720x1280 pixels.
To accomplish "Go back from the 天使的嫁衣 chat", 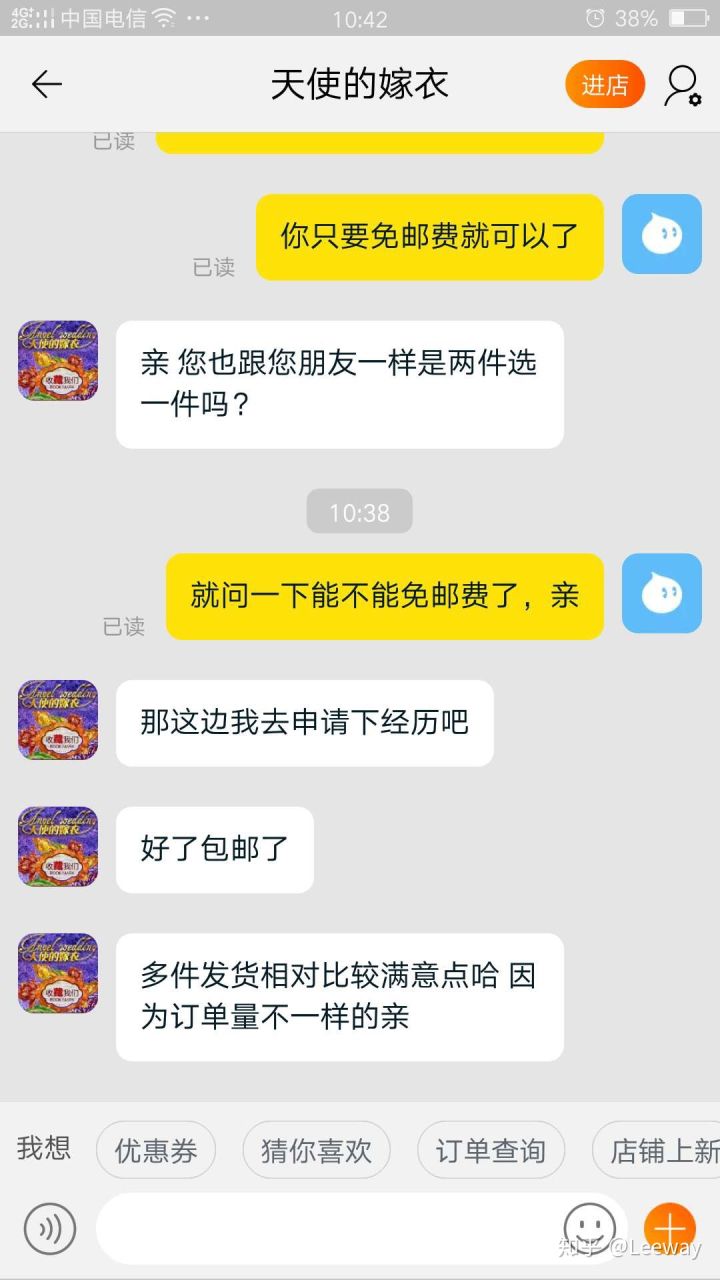I will pyautogui.click(x=47, y=85).
